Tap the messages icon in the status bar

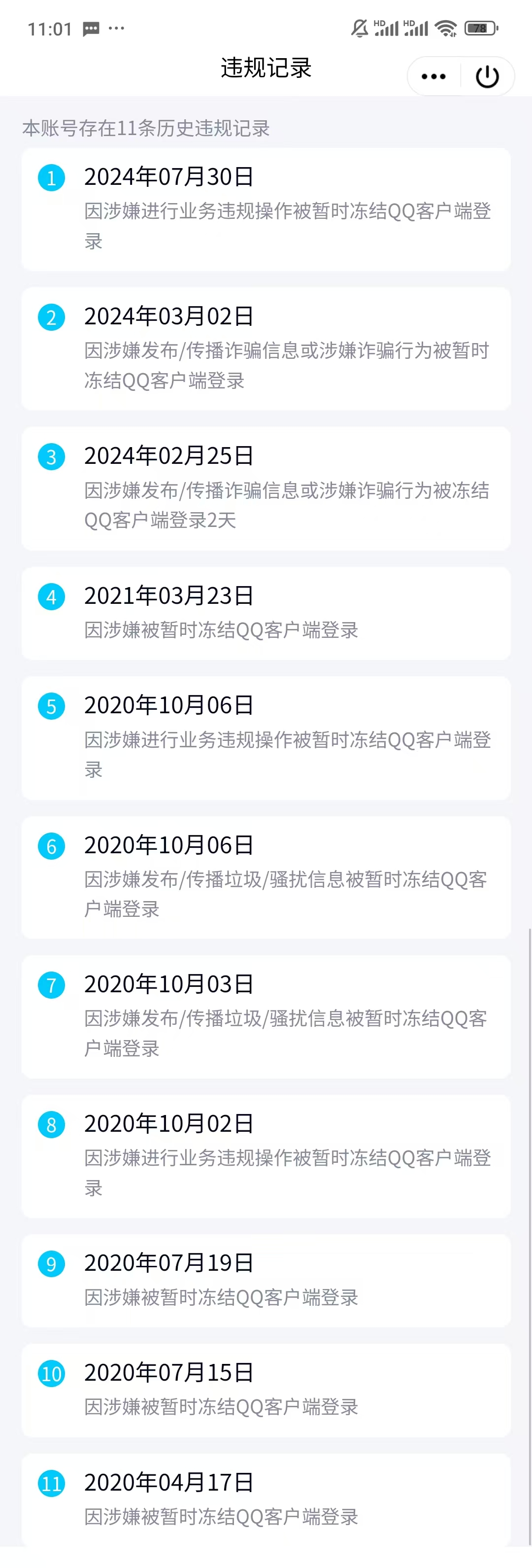(x=90, y=29)
